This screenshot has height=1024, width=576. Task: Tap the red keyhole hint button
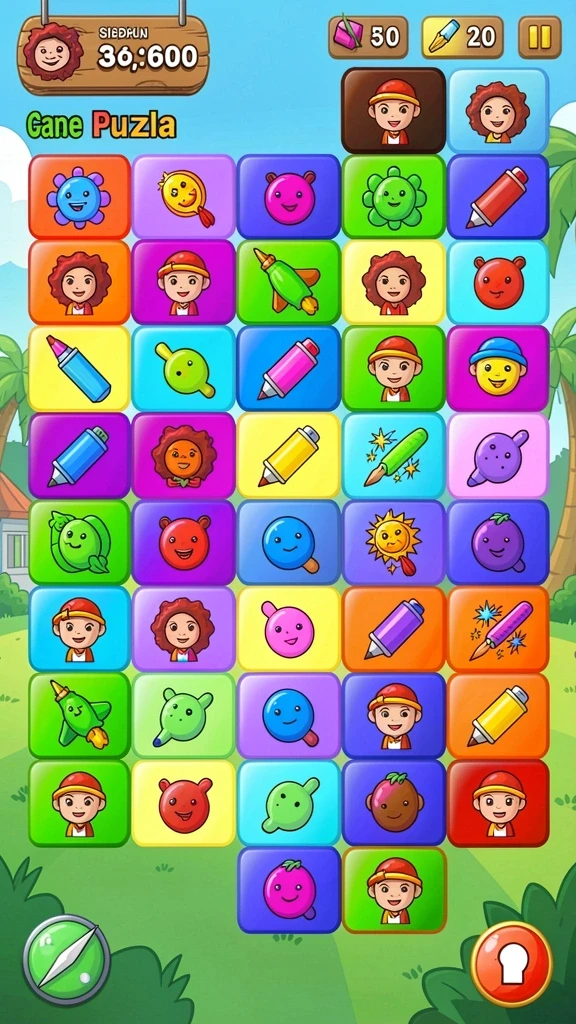click(512, 964)
